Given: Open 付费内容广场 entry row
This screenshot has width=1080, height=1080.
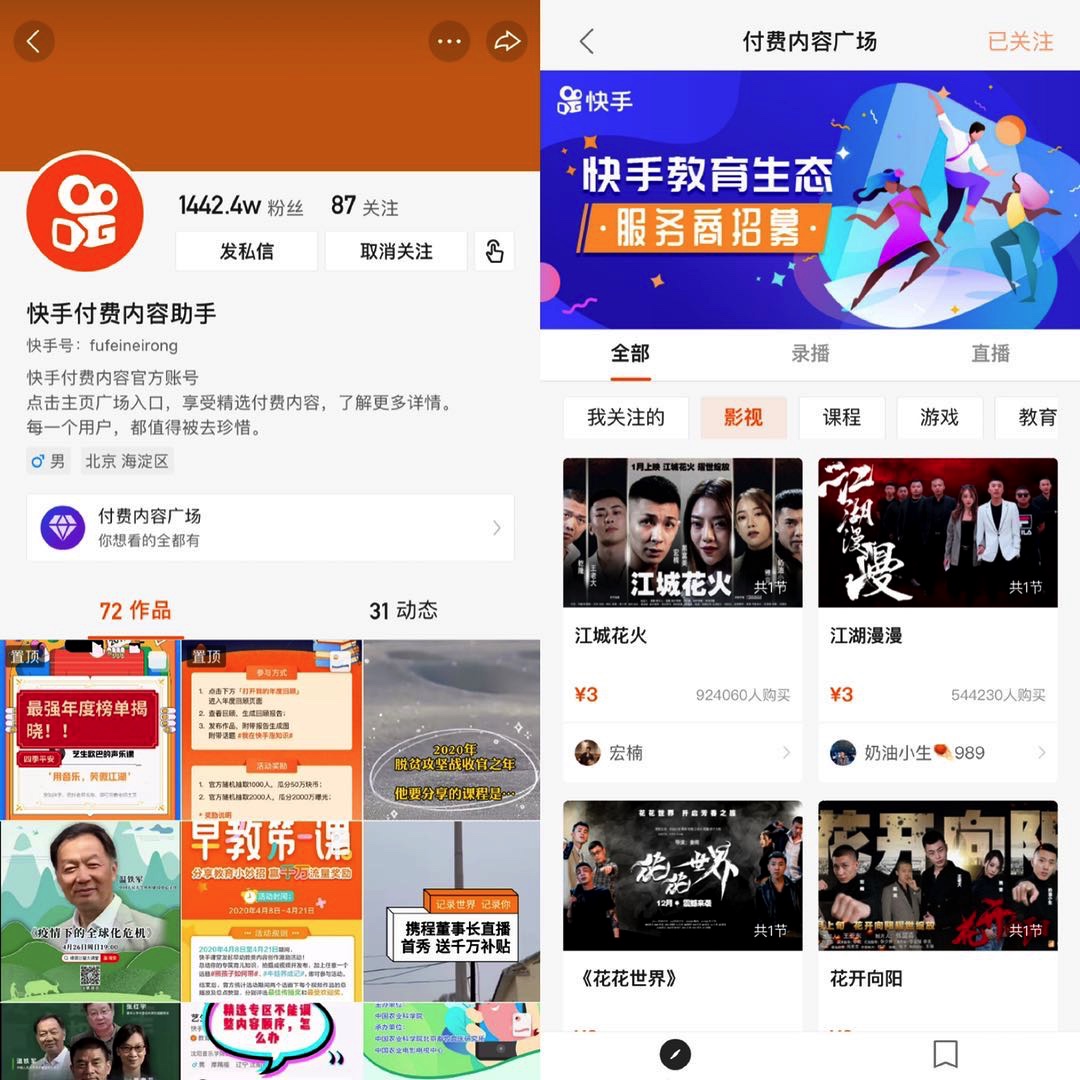Looking at the screenshot, I should tap(270, 527).
